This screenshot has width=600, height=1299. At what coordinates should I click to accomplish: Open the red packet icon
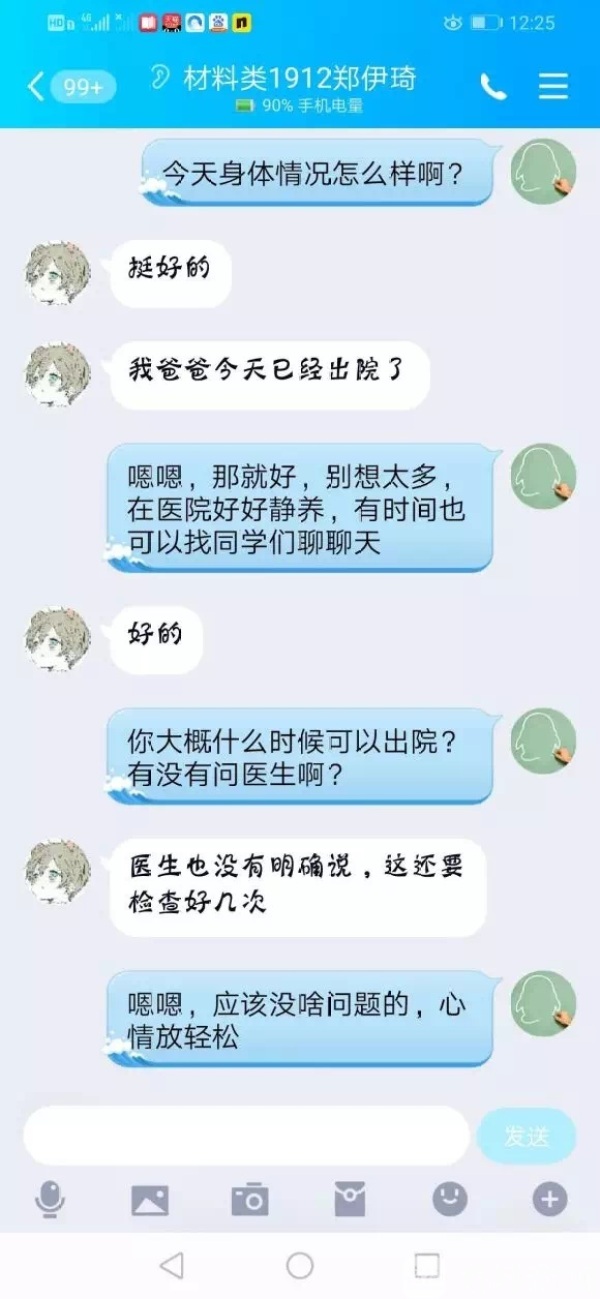point(349,1199)
